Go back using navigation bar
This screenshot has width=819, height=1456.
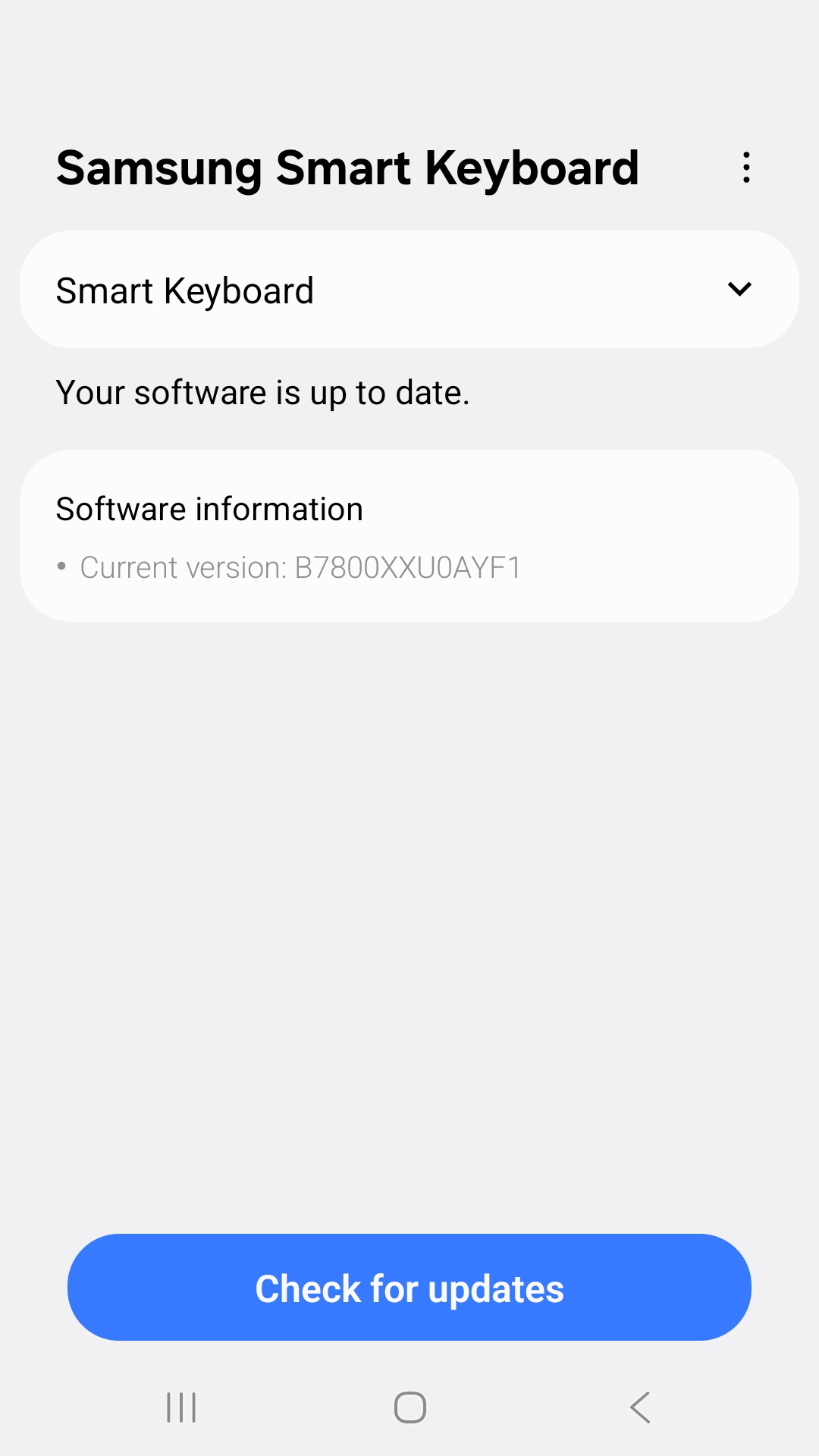pyautogui.click(x=639, y=1407)
